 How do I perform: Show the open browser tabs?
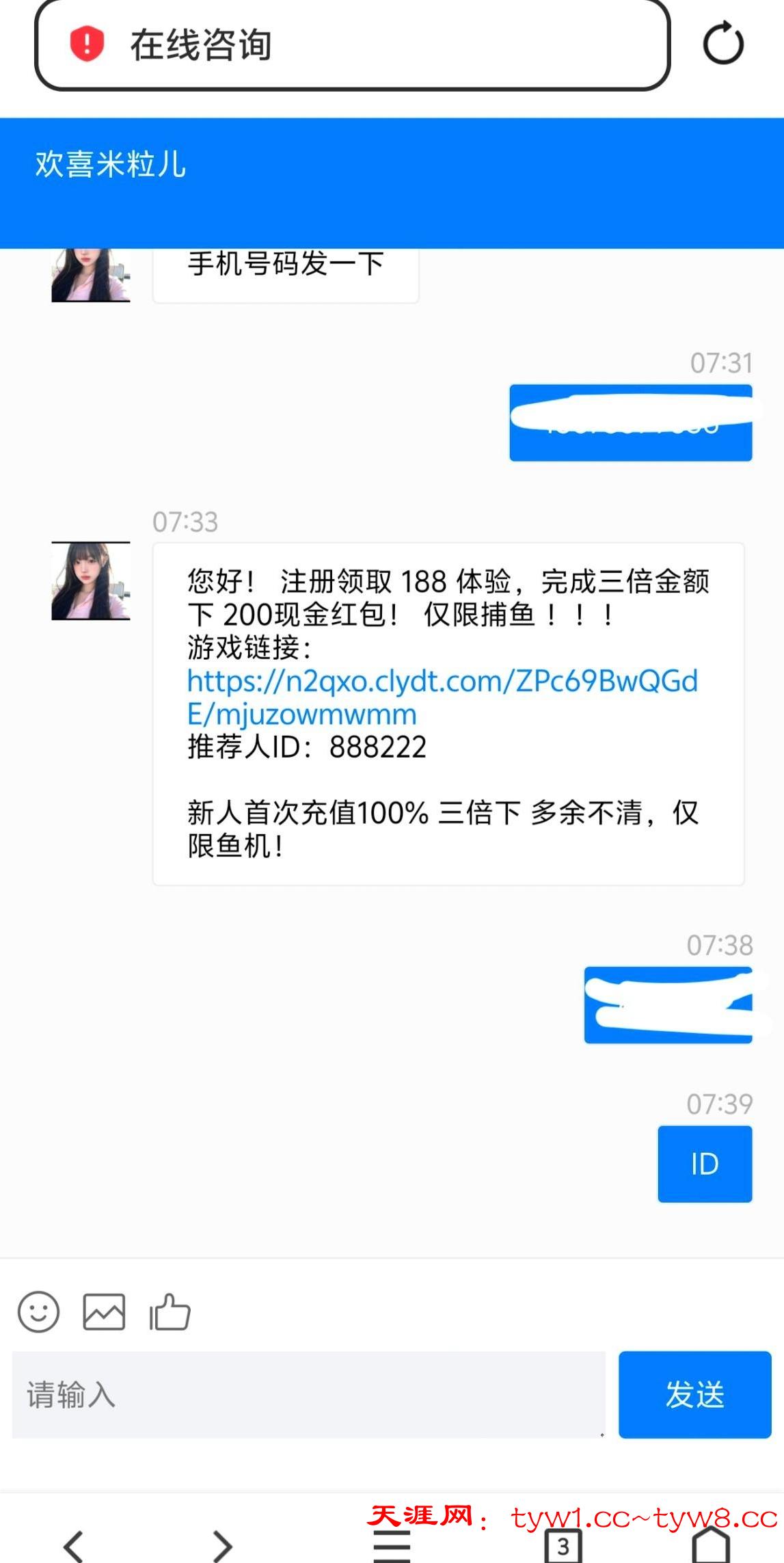pyautogui.click(x=563, y=1547)
